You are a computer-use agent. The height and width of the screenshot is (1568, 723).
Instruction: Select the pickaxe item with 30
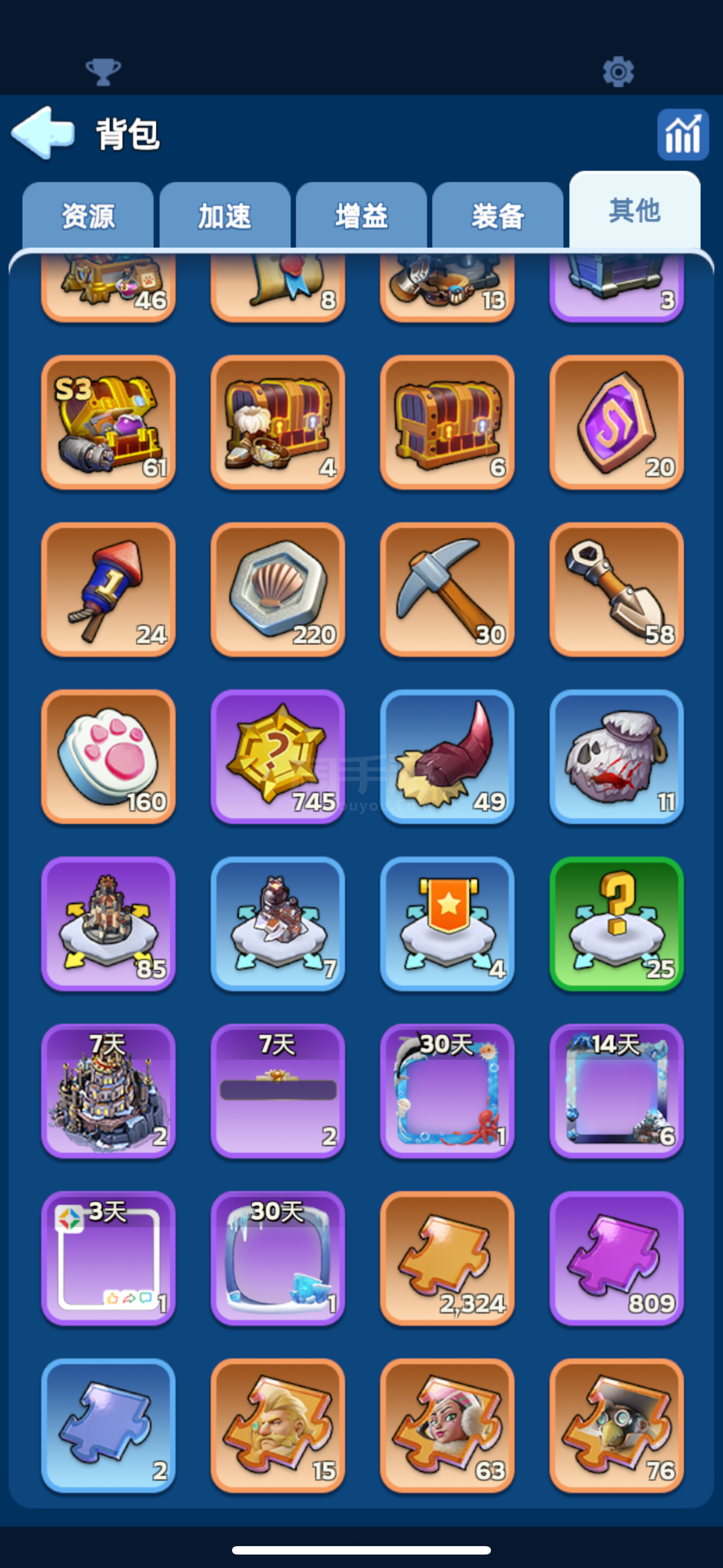pyautogui.click(x=447, y=589)
